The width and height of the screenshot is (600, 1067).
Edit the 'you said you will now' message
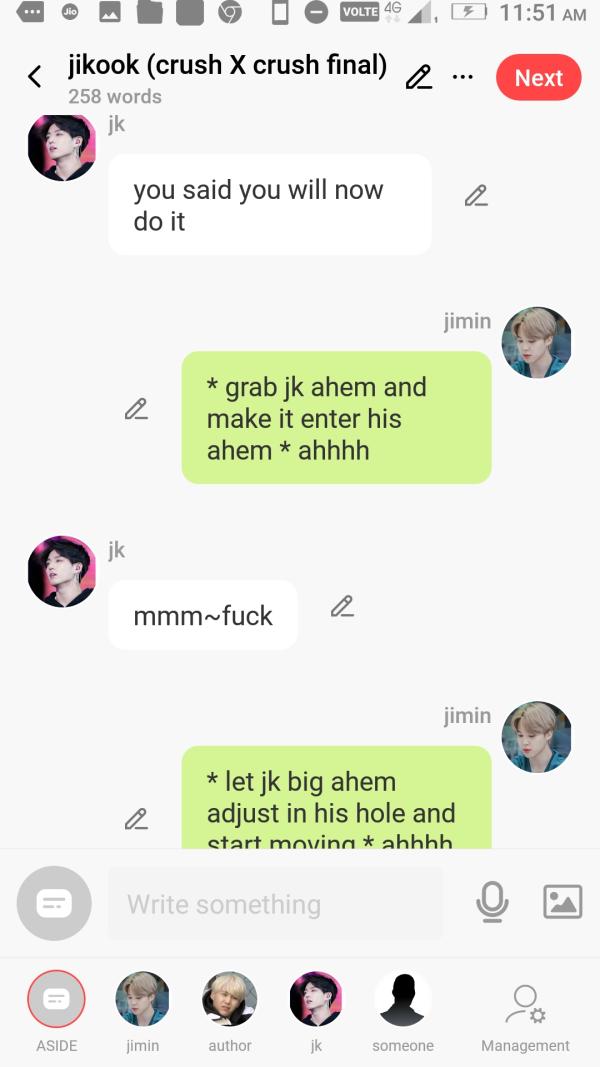[x=476, y=196]
